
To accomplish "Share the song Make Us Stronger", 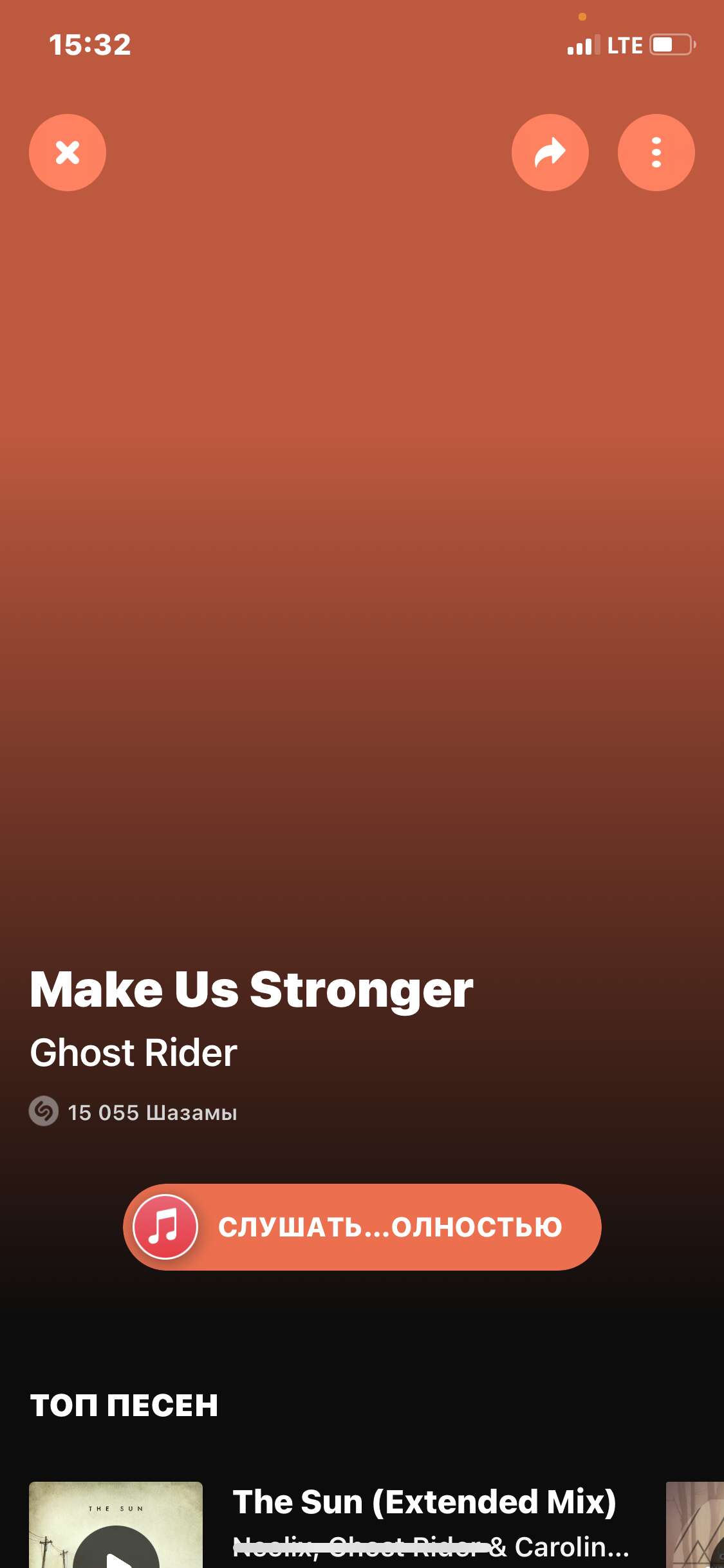I will 550,153.
